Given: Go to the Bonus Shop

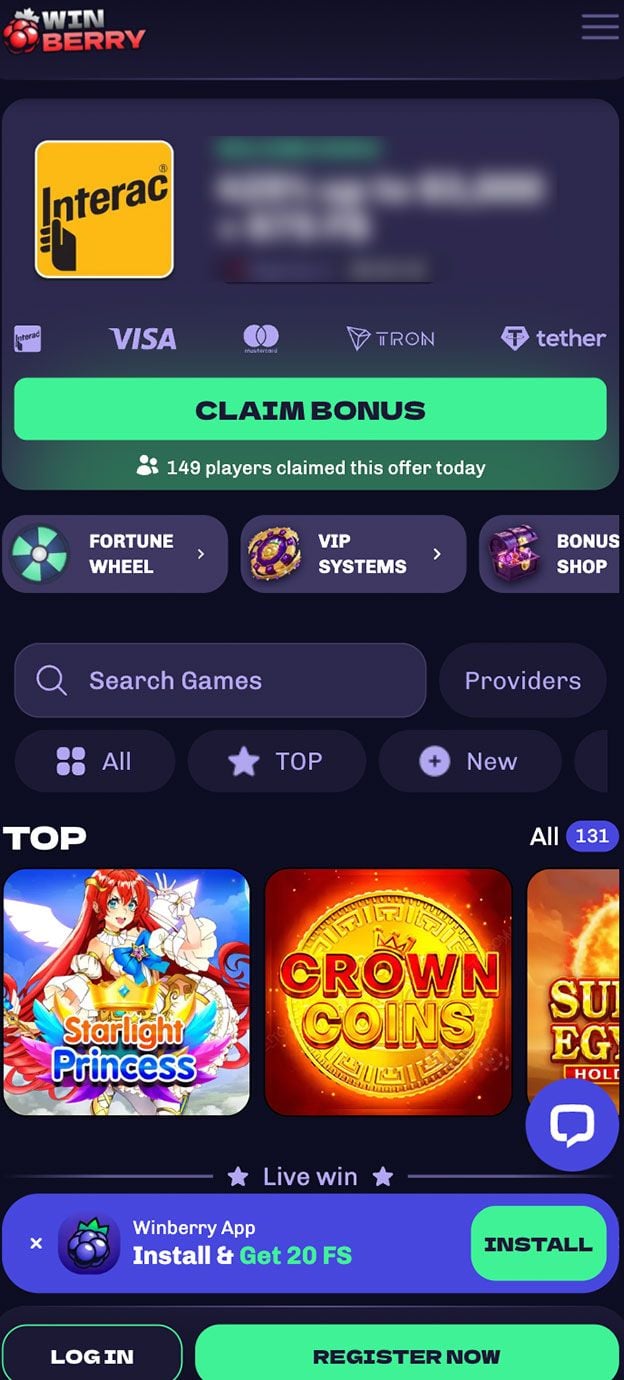Looking at the screenshot, I should point(551,554).
